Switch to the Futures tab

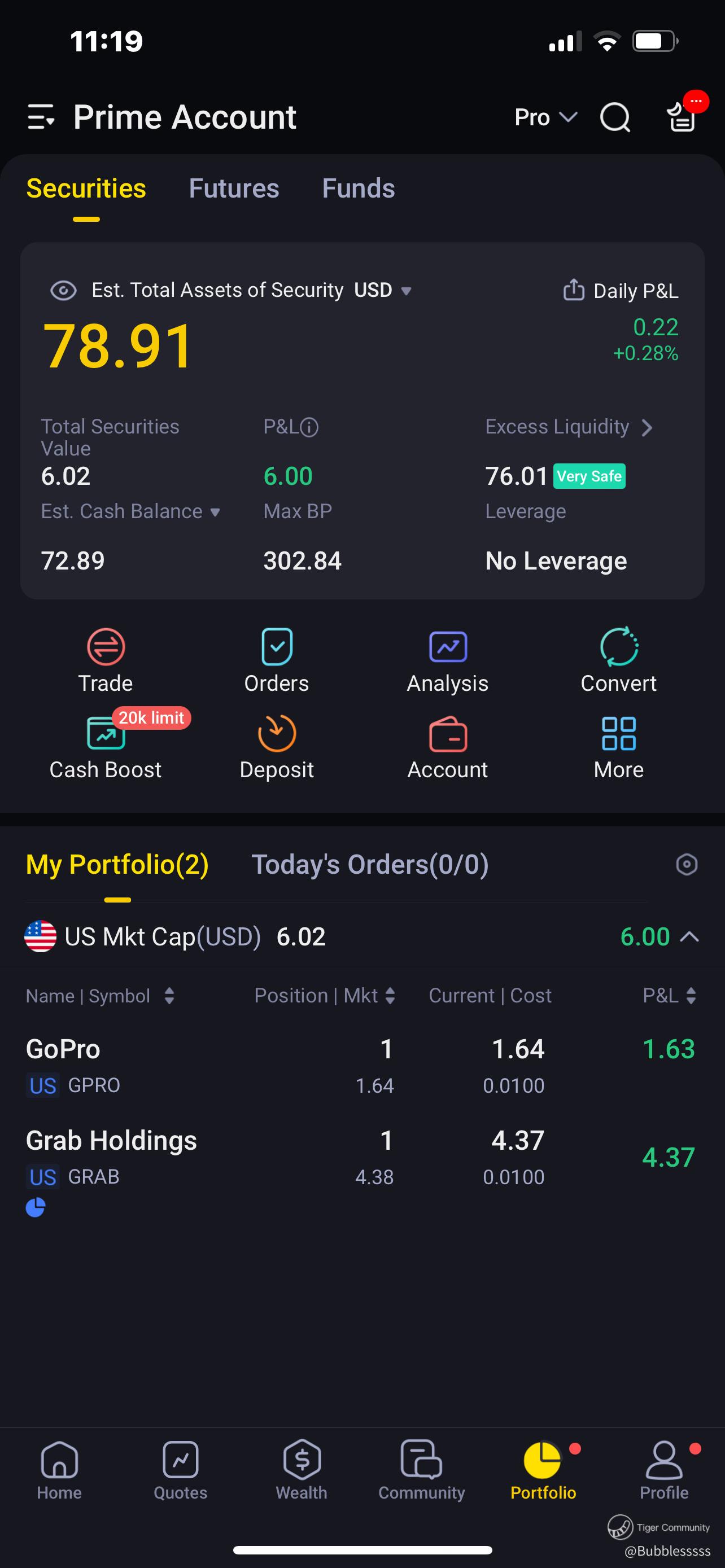(234, 189)
